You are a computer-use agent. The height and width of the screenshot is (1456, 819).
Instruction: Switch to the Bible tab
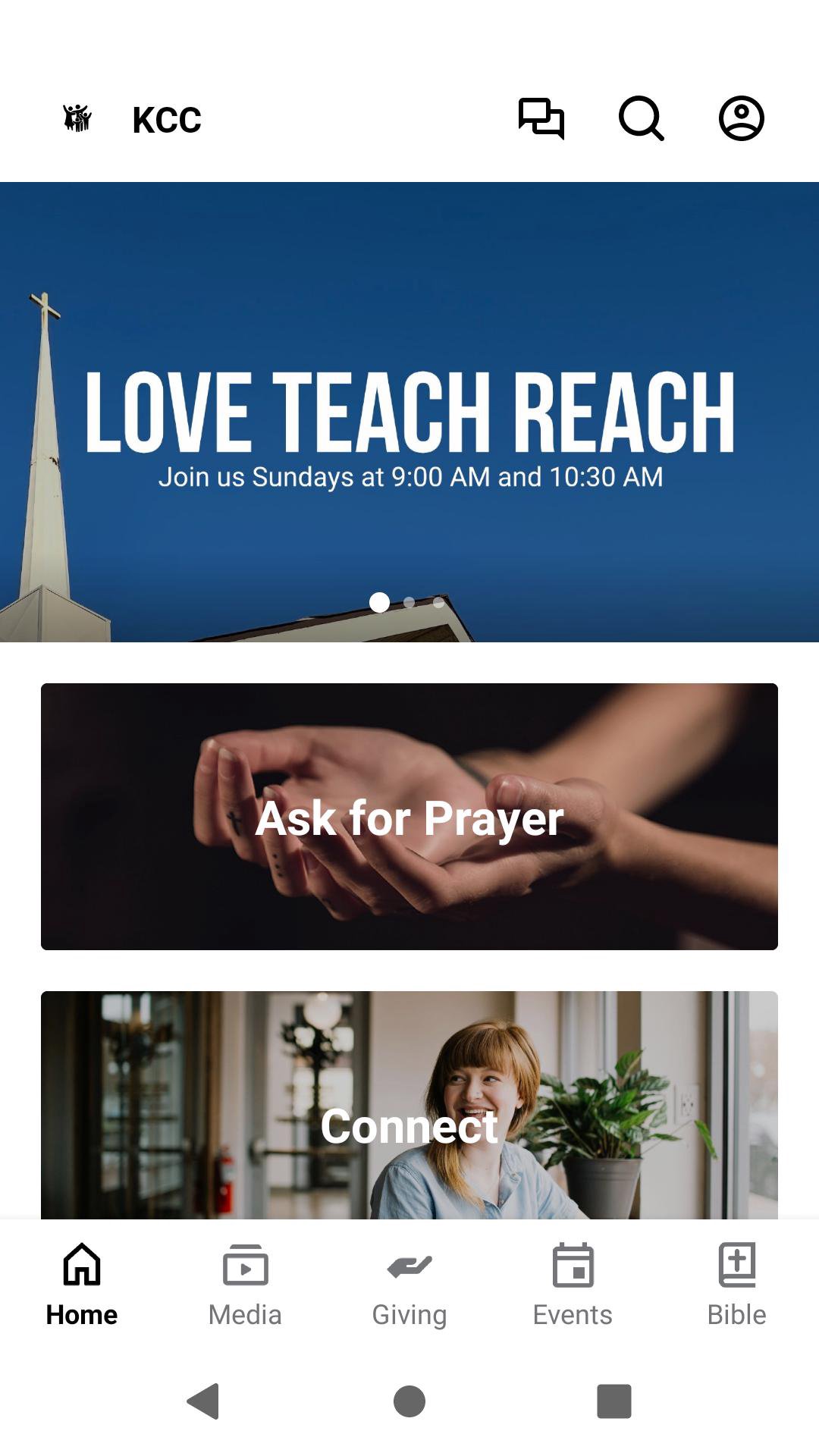click(x=736, y=1285)
